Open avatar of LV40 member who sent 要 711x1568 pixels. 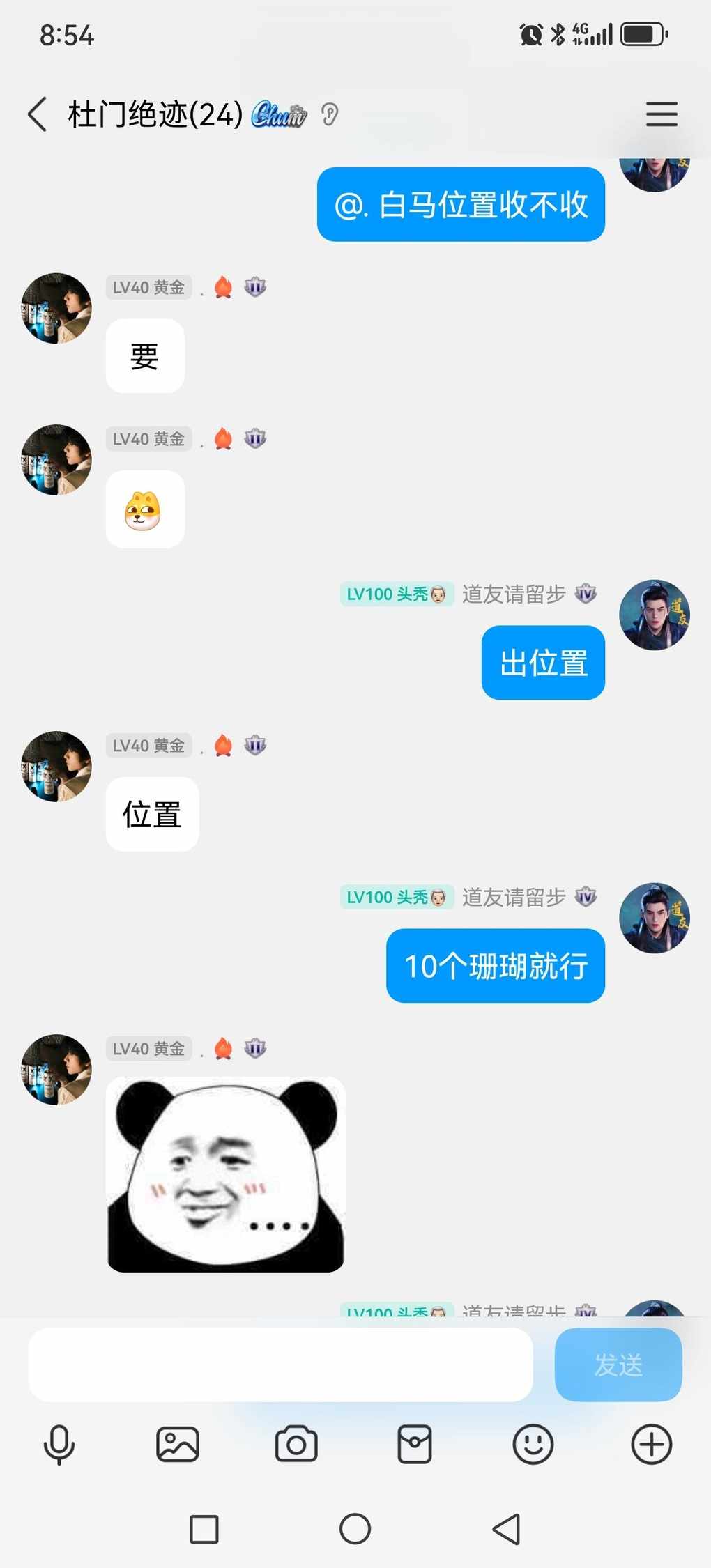click(x=56, y=308)
